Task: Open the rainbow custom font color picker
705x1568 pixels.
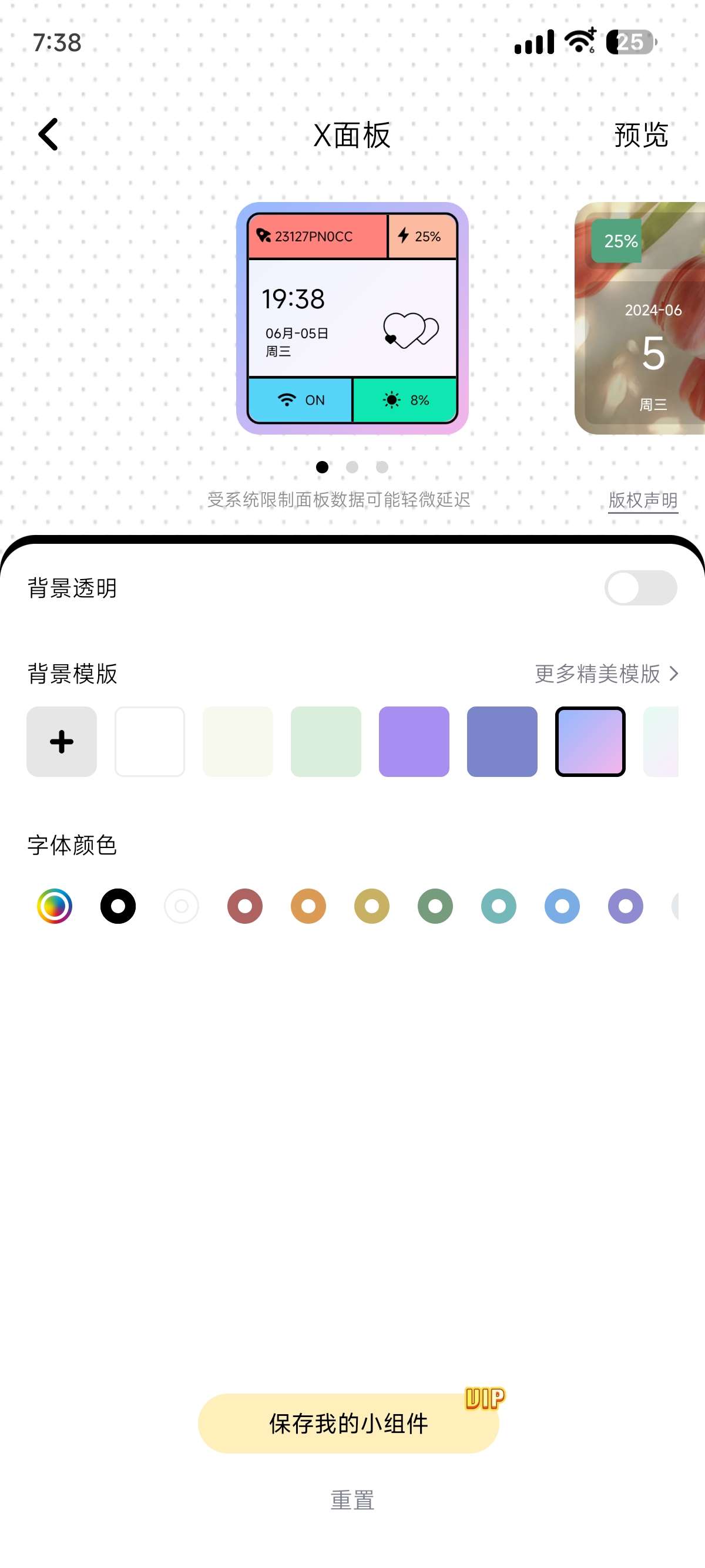Action: (x=55, y=906)
